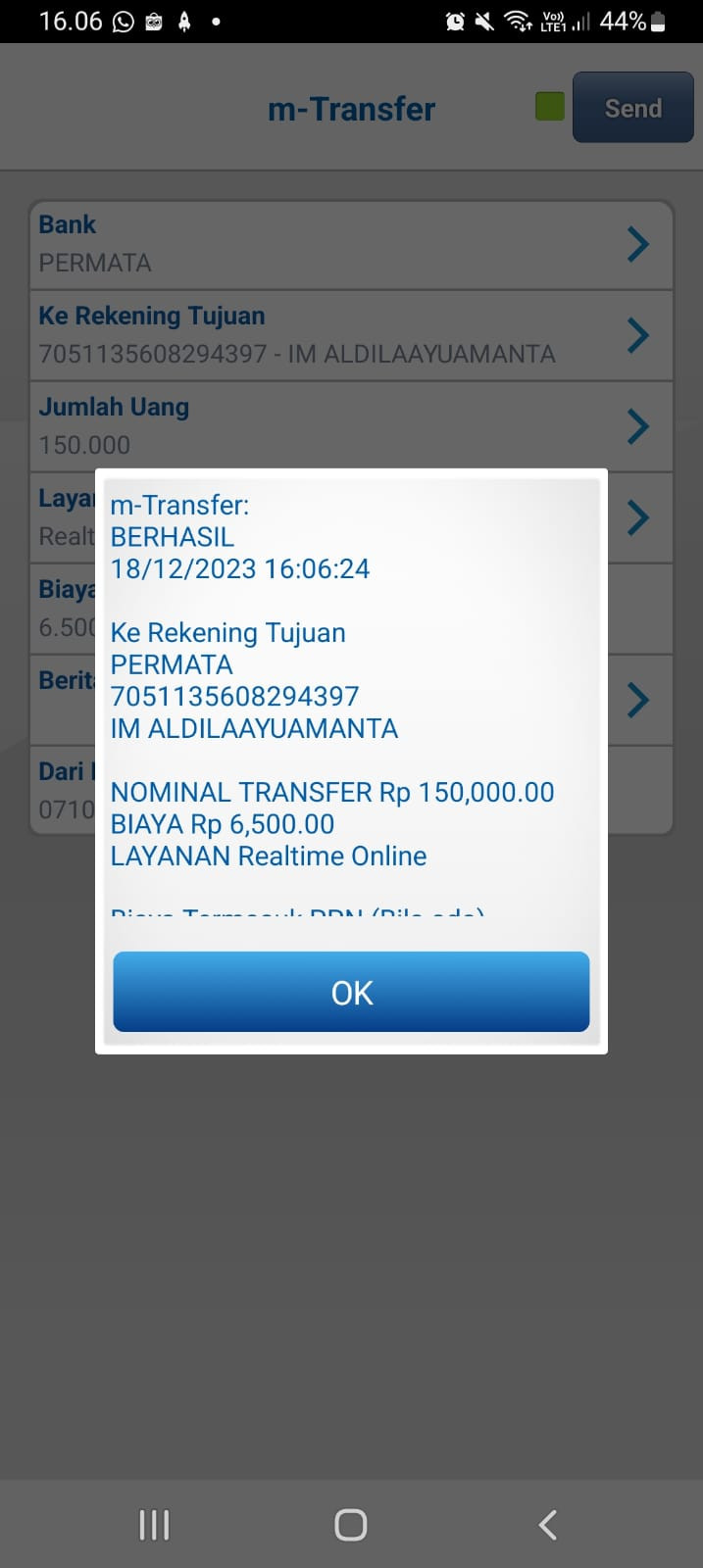Open the Ke Rekening Tujuan row
Screen dimensions: 703x1568
click(x=351, y=335)
